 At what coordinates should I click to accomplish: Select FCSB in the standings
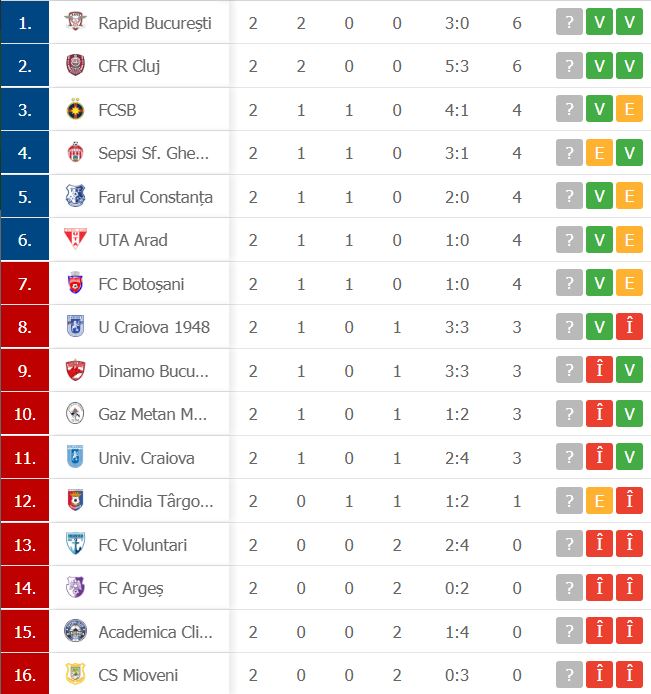[x=117, y=110]
